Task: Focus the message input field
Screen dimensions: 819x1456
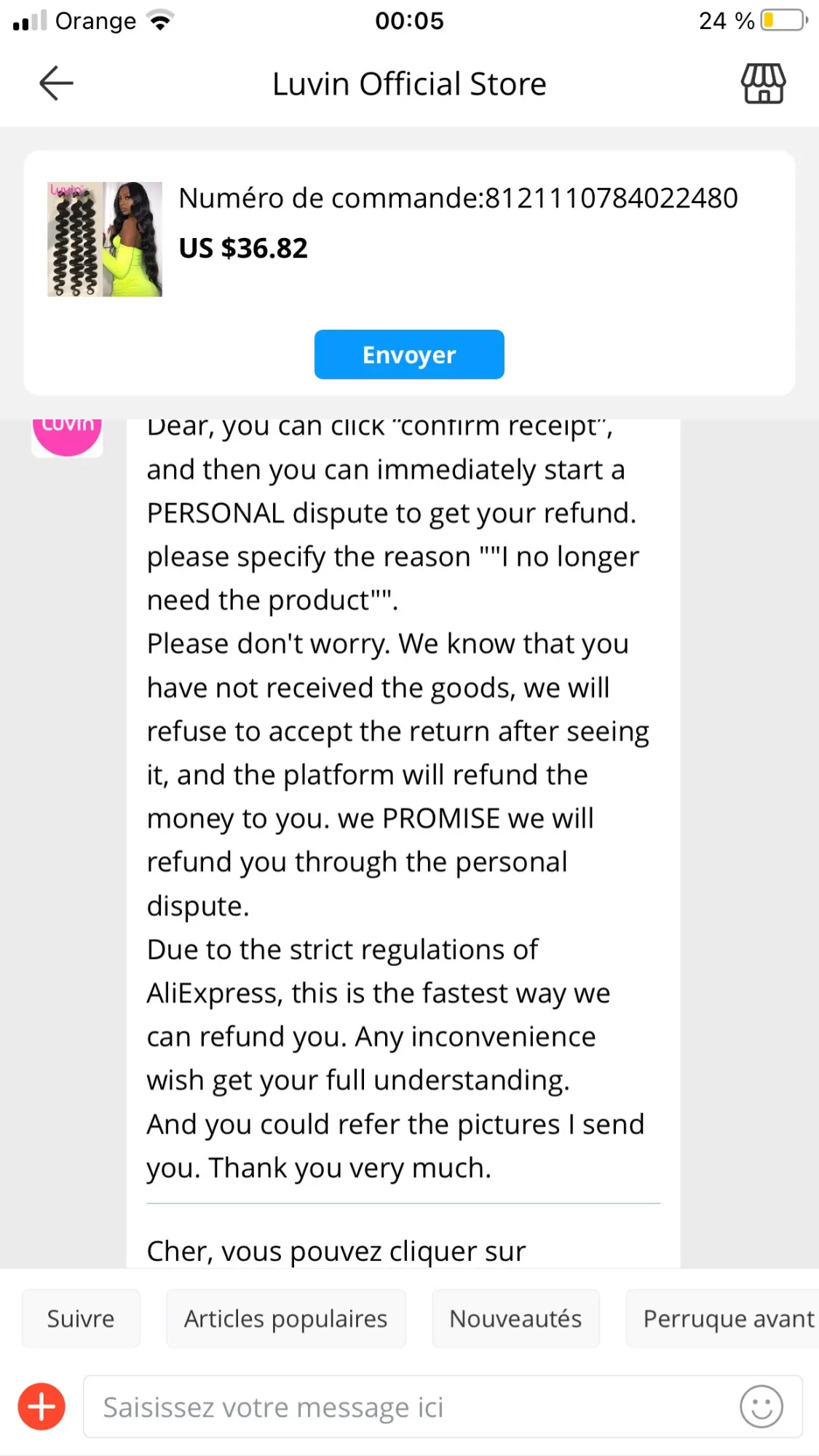Action: (408, 1407)
